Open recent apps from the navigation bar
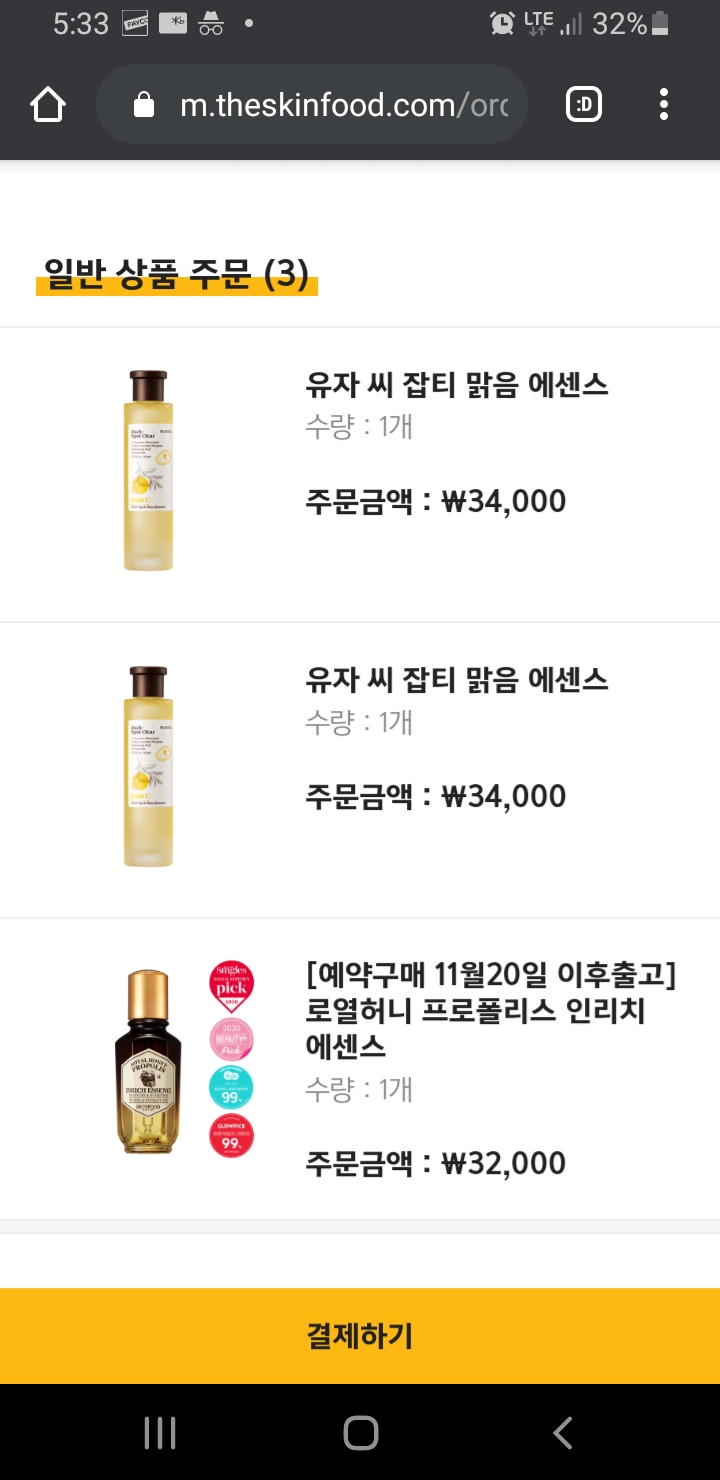720x1480 pixels. (x=160, y=1432)
